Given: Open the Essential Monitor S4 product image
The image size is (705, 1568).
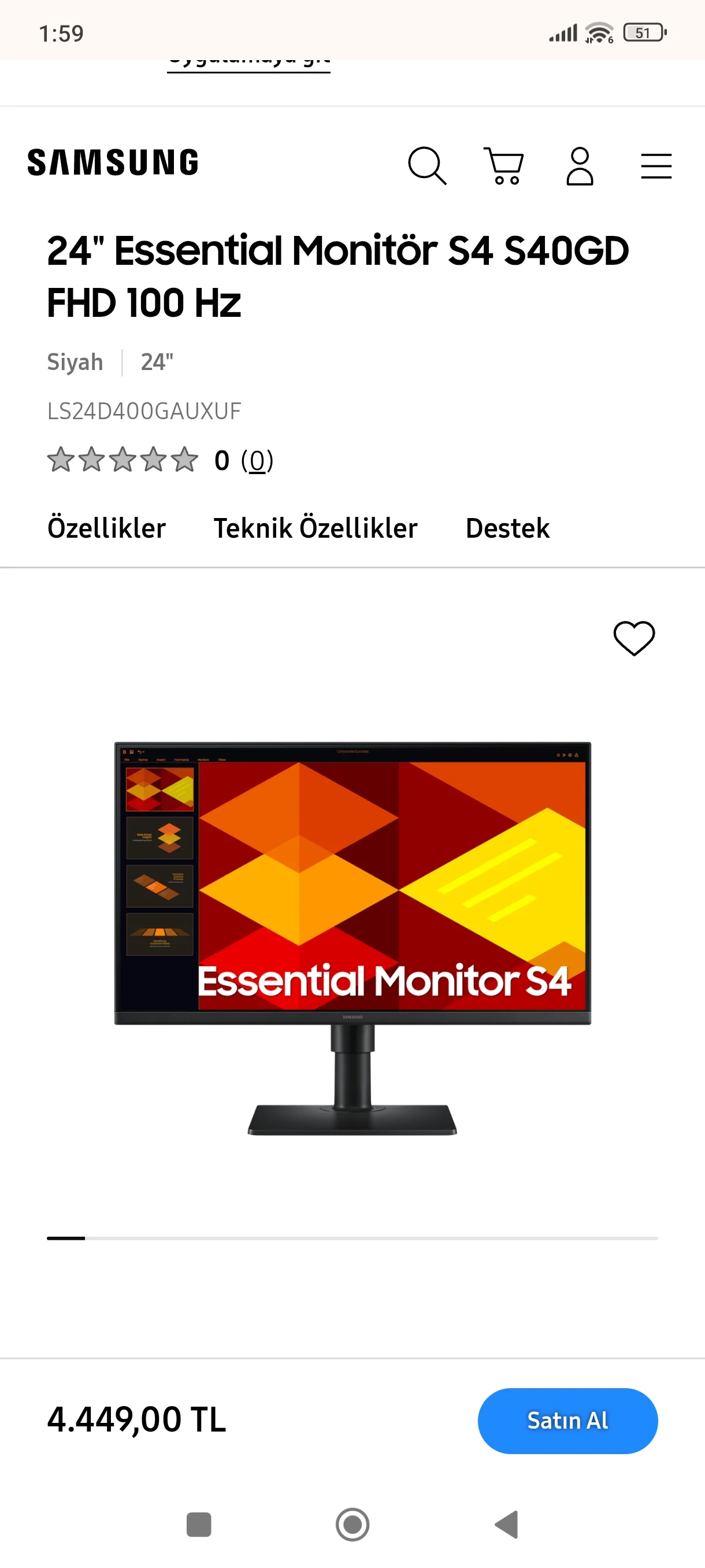Looking at the screenshot, I should 352,937.
